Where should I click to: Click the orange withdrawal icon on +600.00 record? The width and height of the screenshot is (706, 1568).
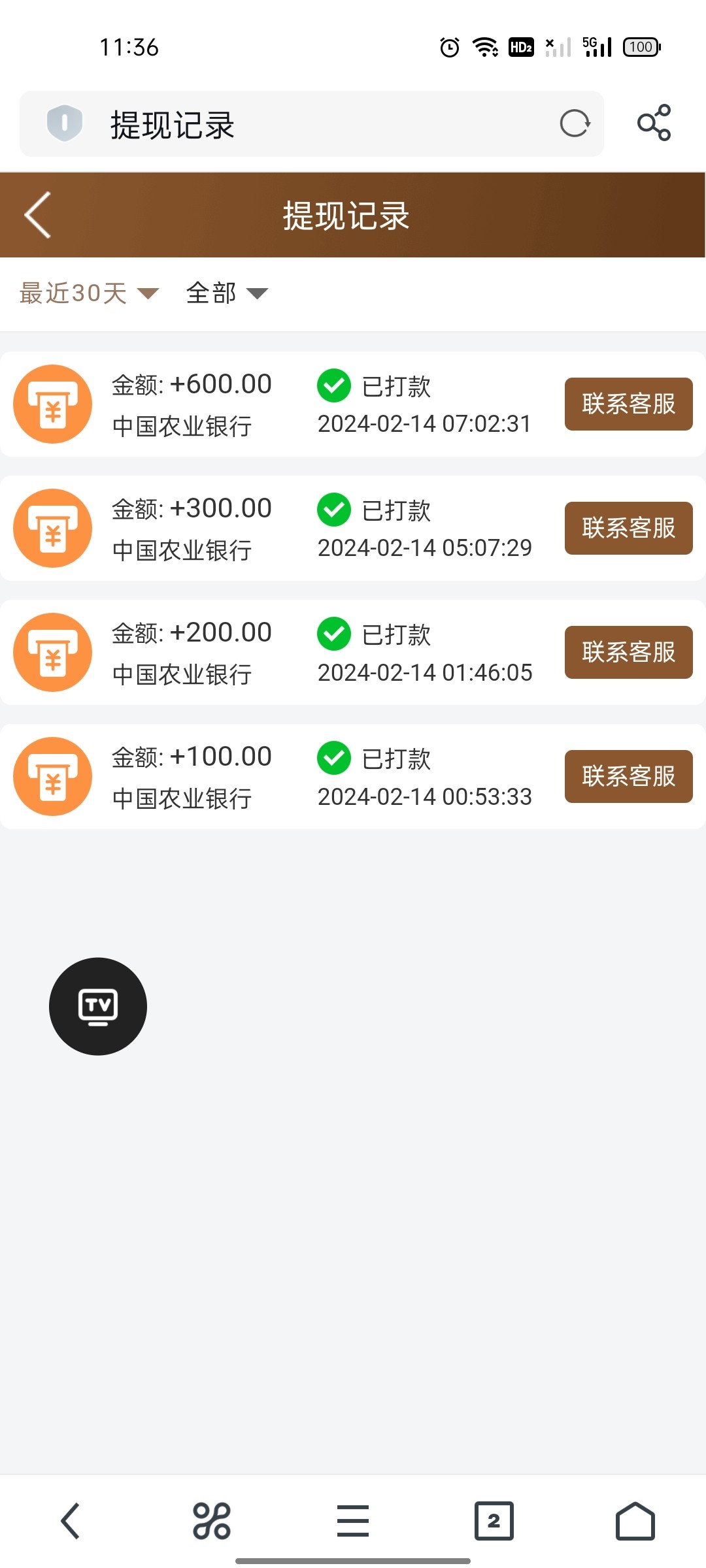(52, 404)
